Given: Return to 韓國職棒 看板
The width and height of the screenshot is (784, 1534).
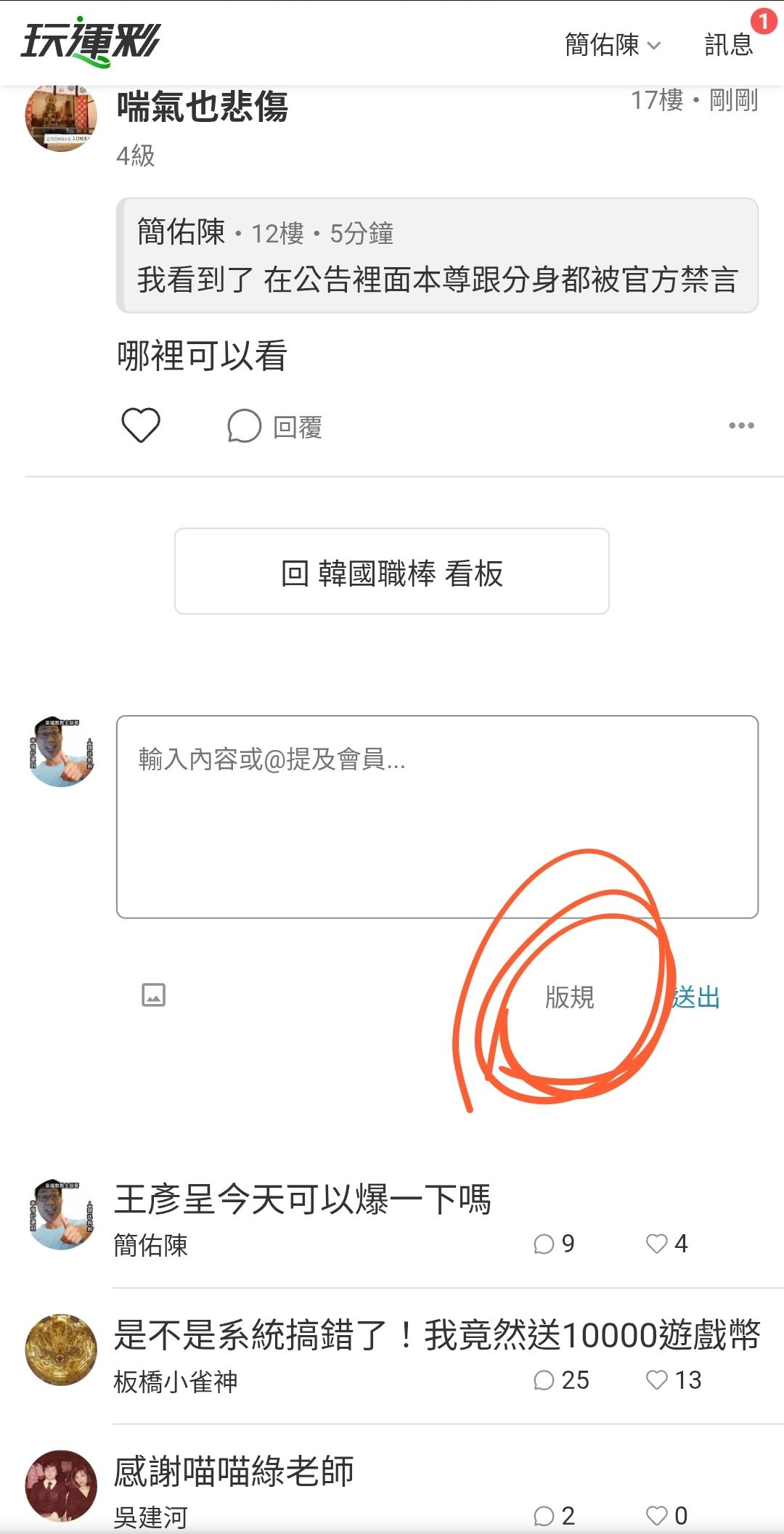Looking at the screenshot, I should (x=392, y=571).
